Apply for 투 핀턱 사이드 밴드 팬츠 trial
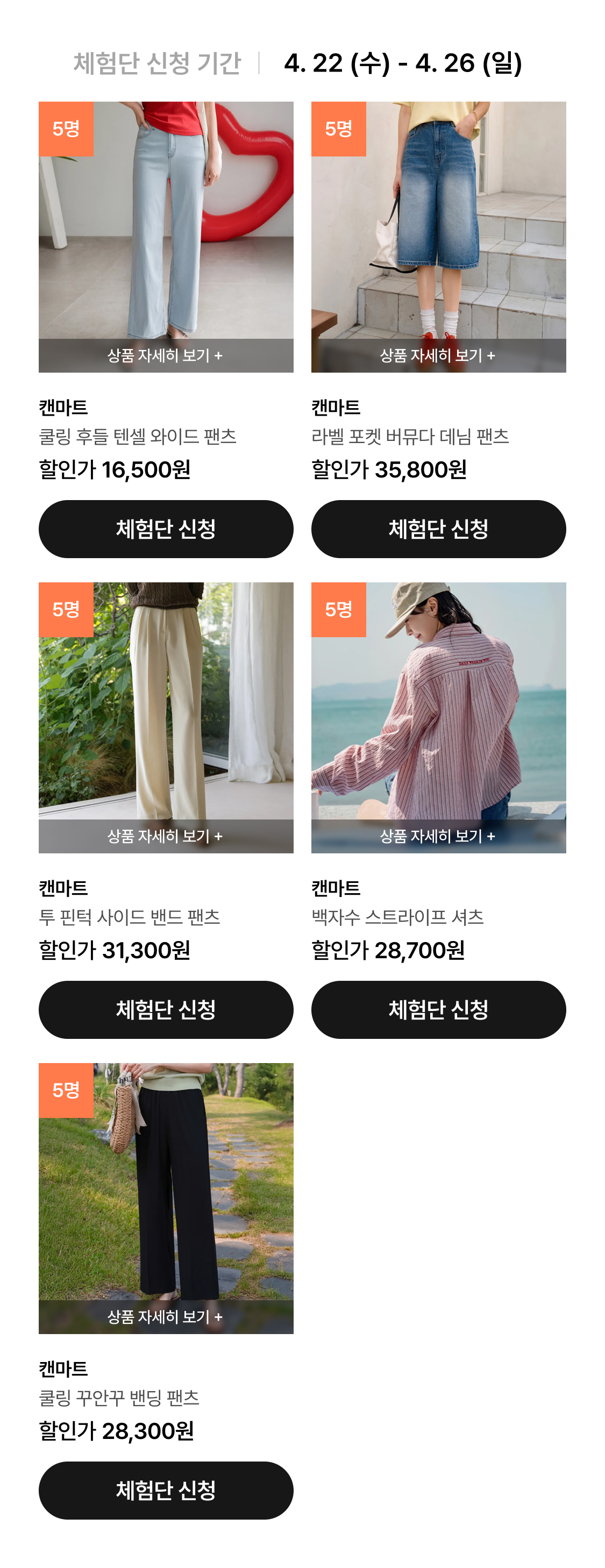 point(166,1009)
